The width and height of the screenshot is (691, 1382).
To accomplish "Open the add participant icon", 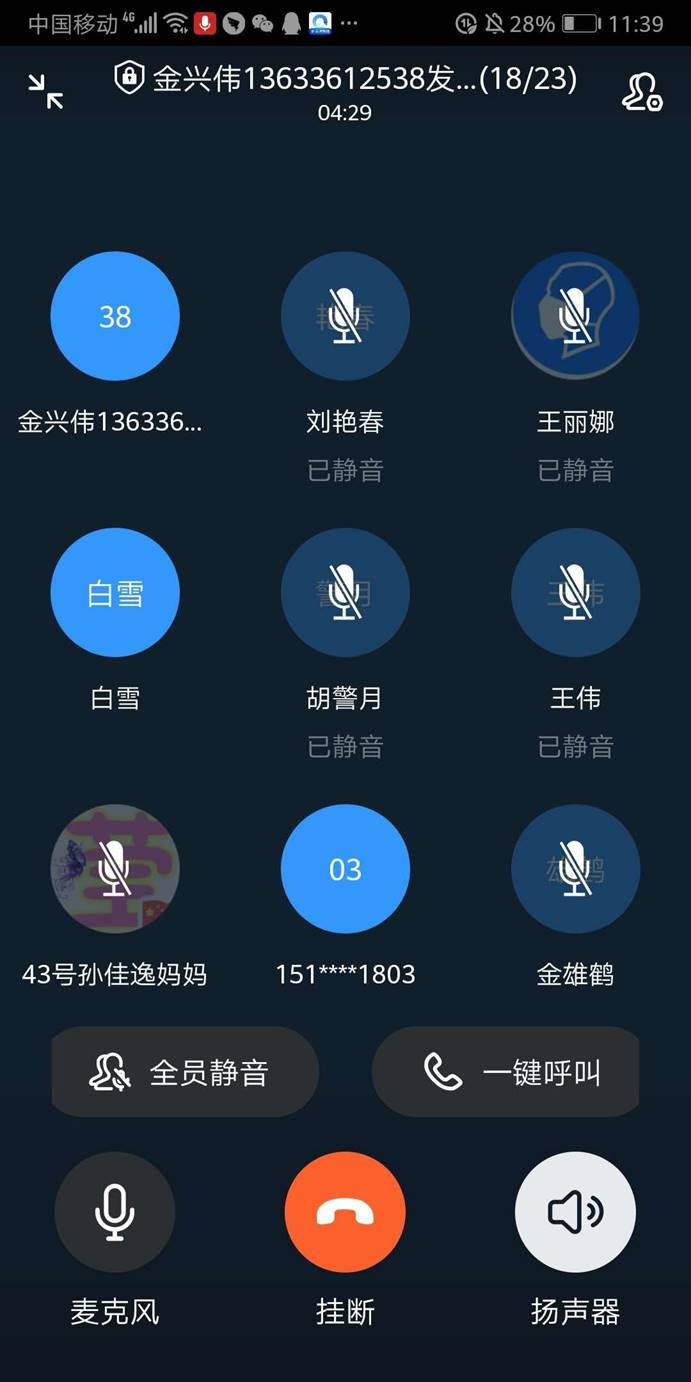I will click(641, 92).
